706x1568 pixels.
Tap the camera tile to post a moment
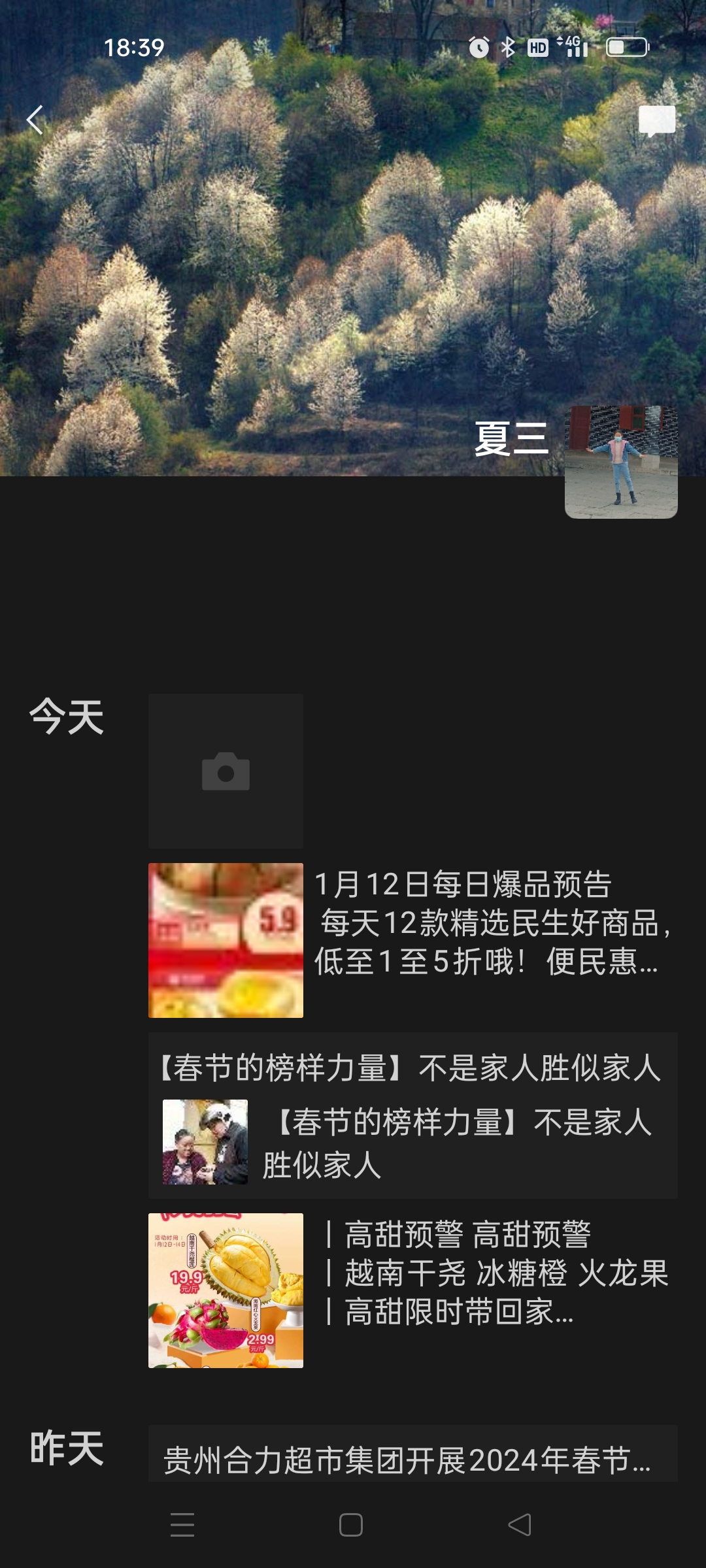click(x=226, y=771)
